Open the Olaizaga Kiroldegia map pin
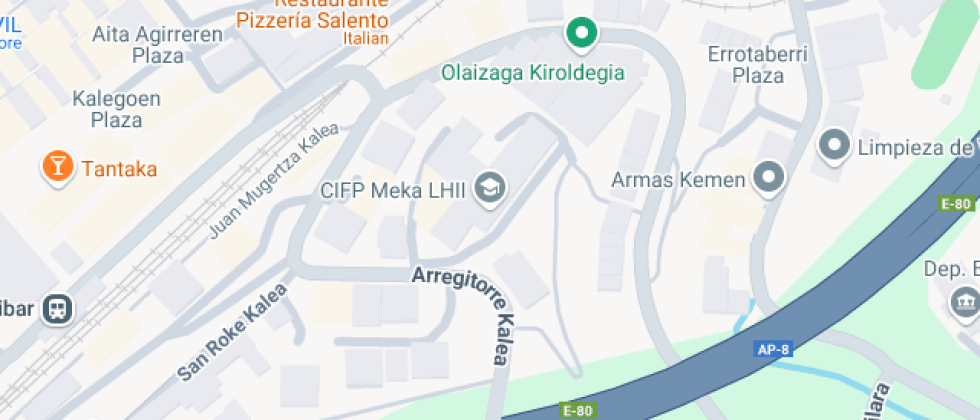This screenshot has width=980, height=420. [x=580, y=35]
